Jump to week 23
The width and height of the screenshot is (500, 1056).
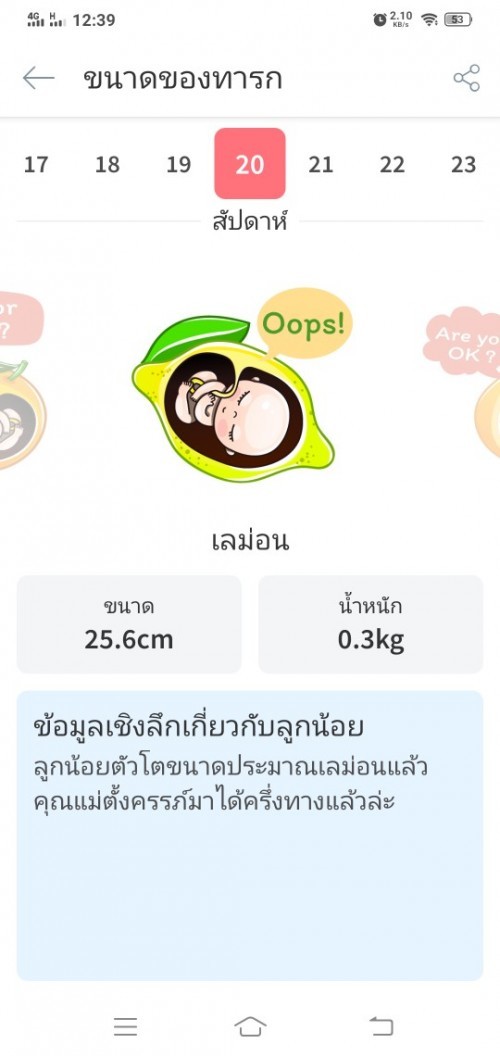click(x=464, y=164)
